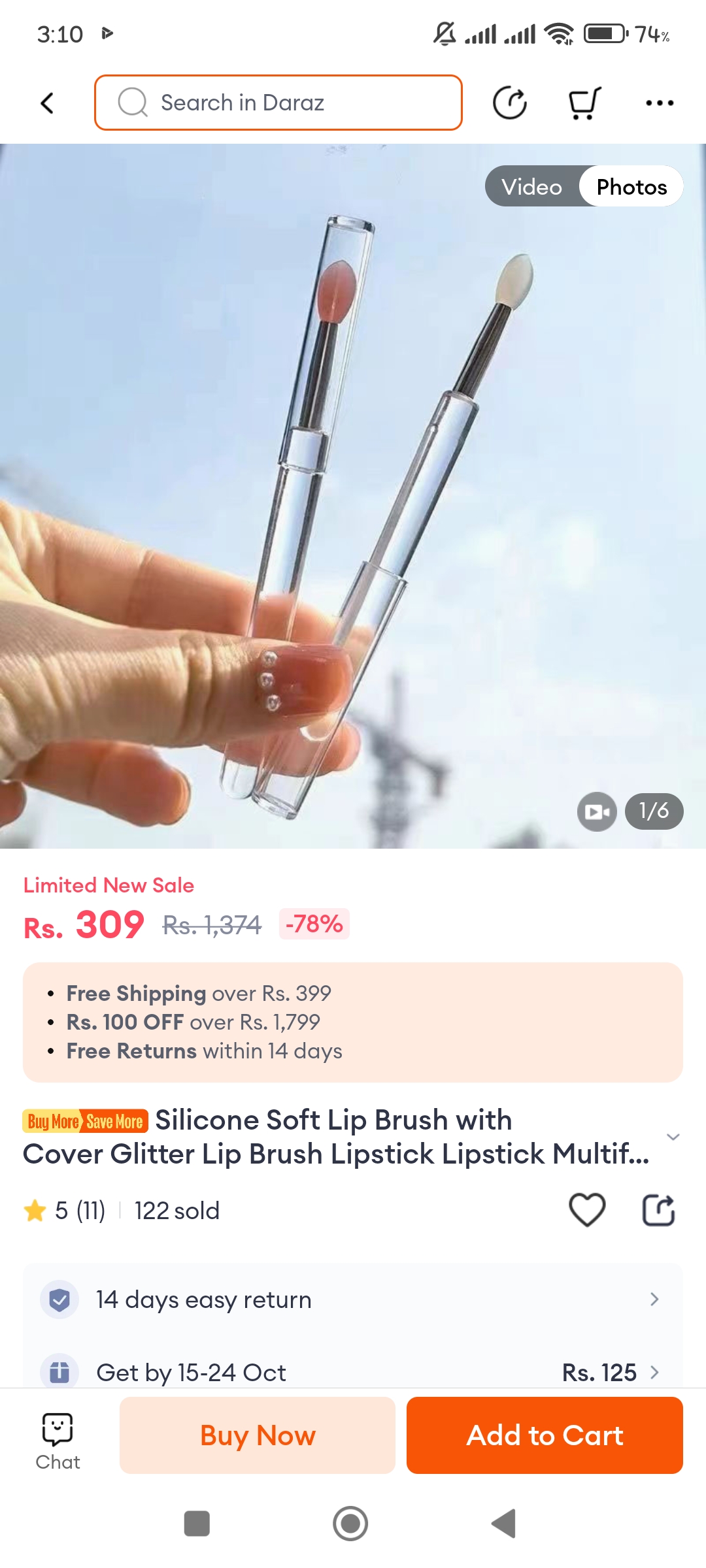Go to the system home screen
This screenshot has width=706, height=1568.
pyautogui.click(x=350, y=1524)
